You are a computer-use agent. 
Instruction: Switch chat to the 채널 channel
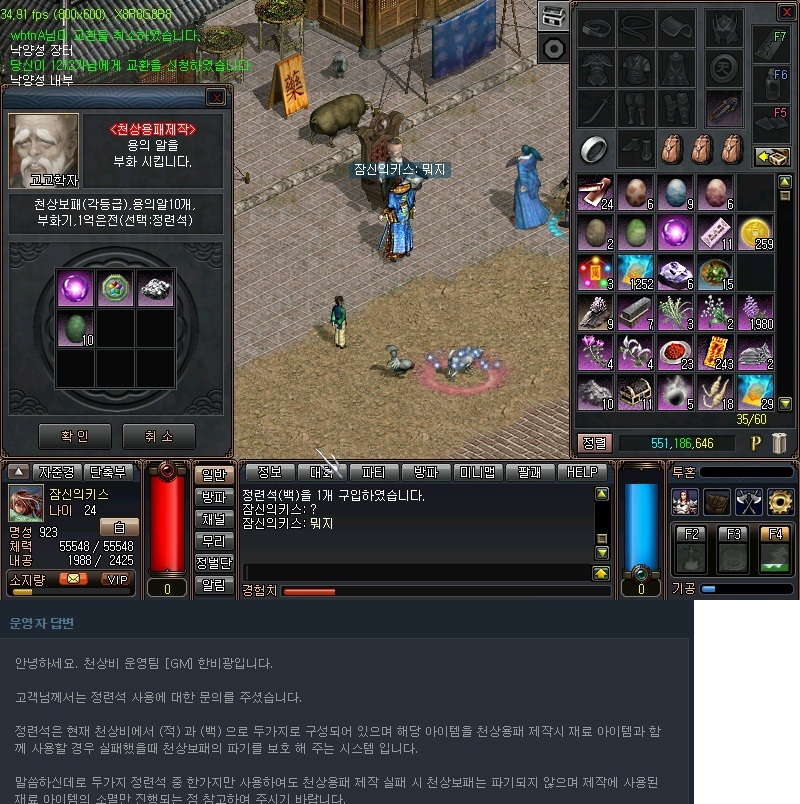pos(214,519)
